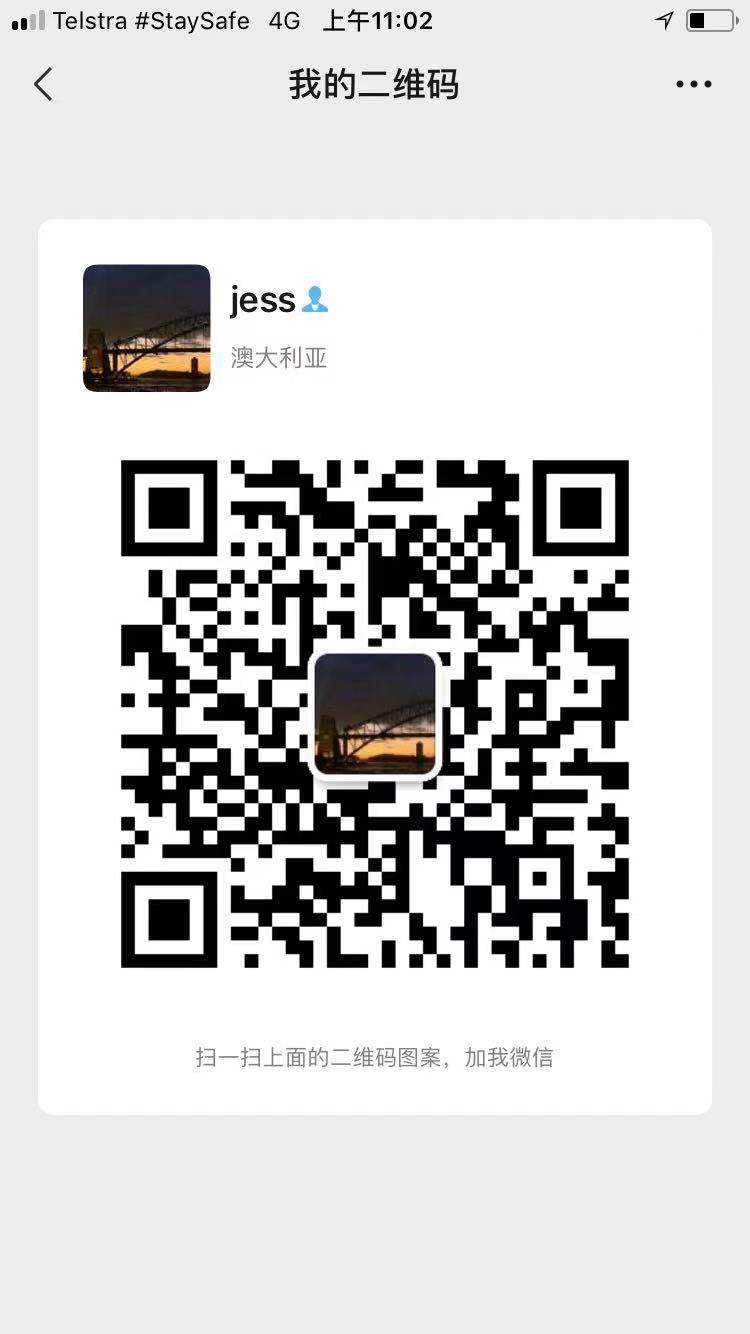Open the three-dot more options menu

693,85
